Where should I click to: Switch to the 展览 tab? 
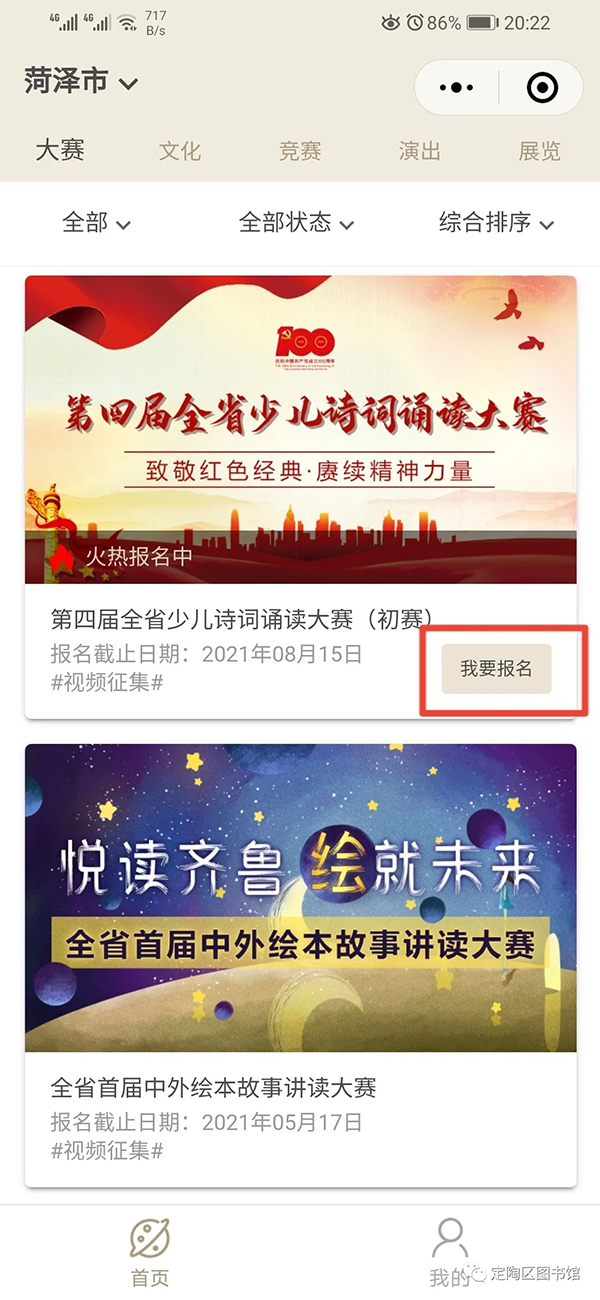(x=540, y=151)
